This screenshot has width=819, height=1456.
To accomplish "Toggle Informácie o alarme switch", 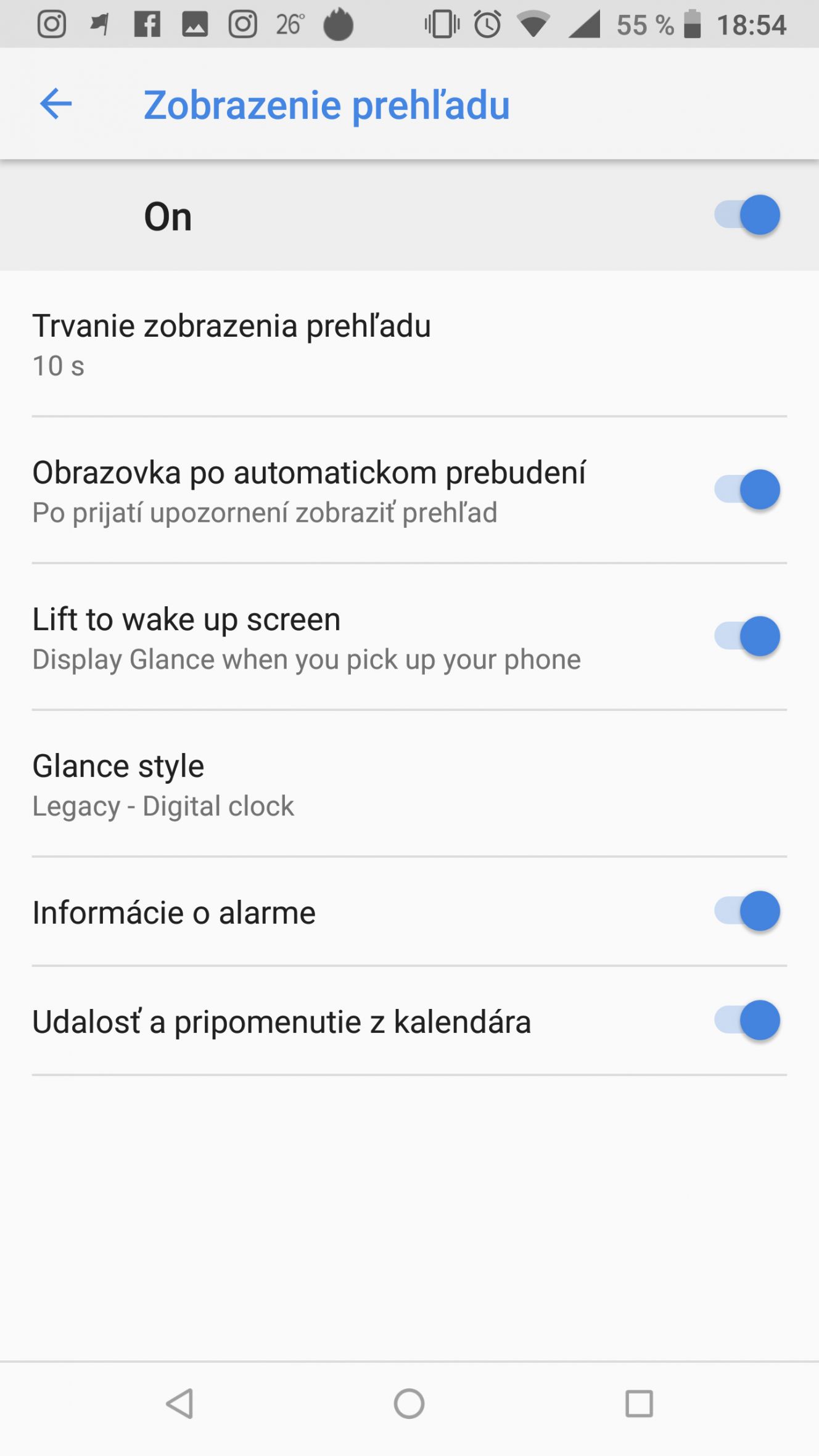I will point(747,911).
